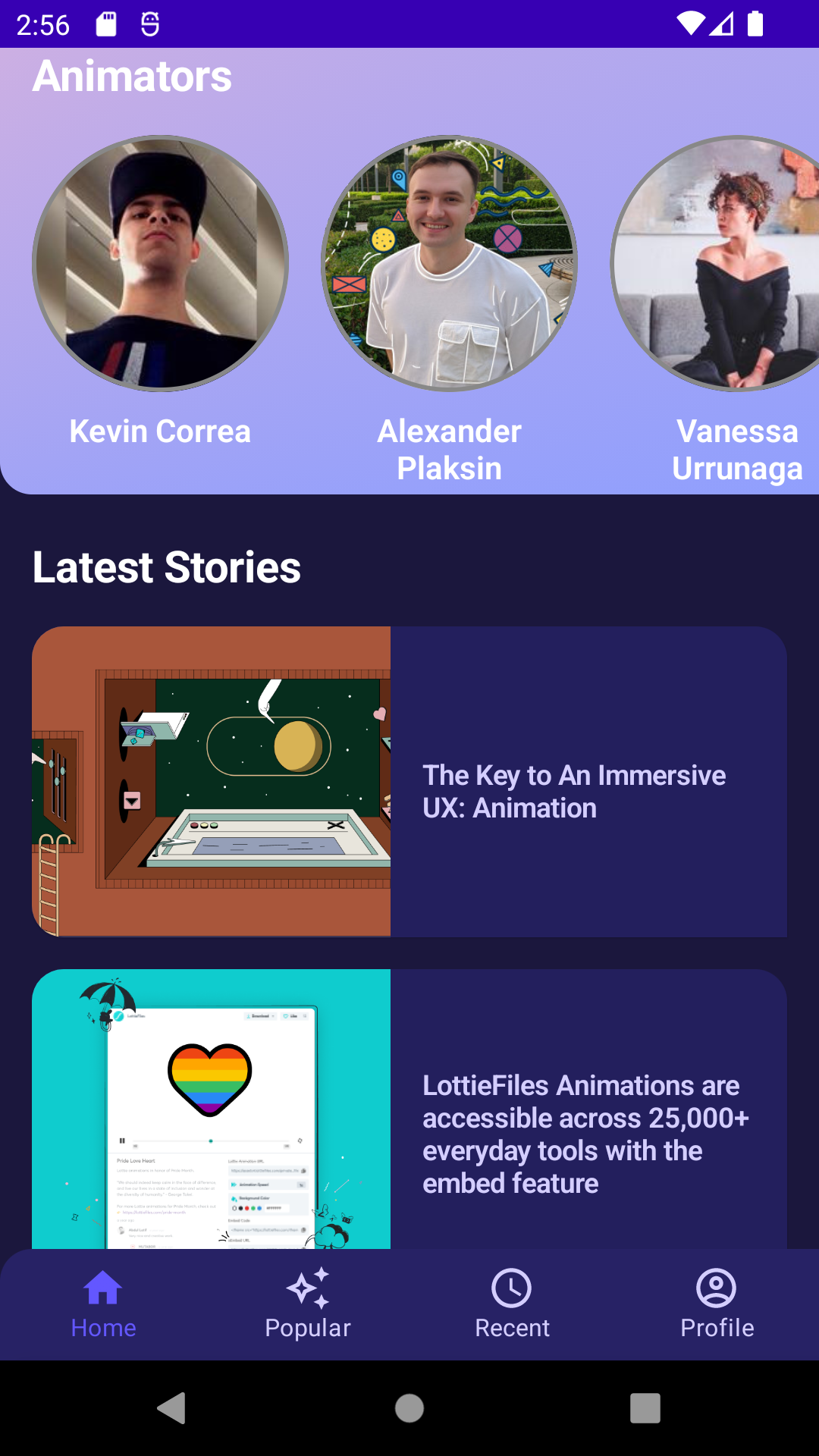Tap the system back button
Viewport: 819px width, 1456px height.
[172, 1408]
